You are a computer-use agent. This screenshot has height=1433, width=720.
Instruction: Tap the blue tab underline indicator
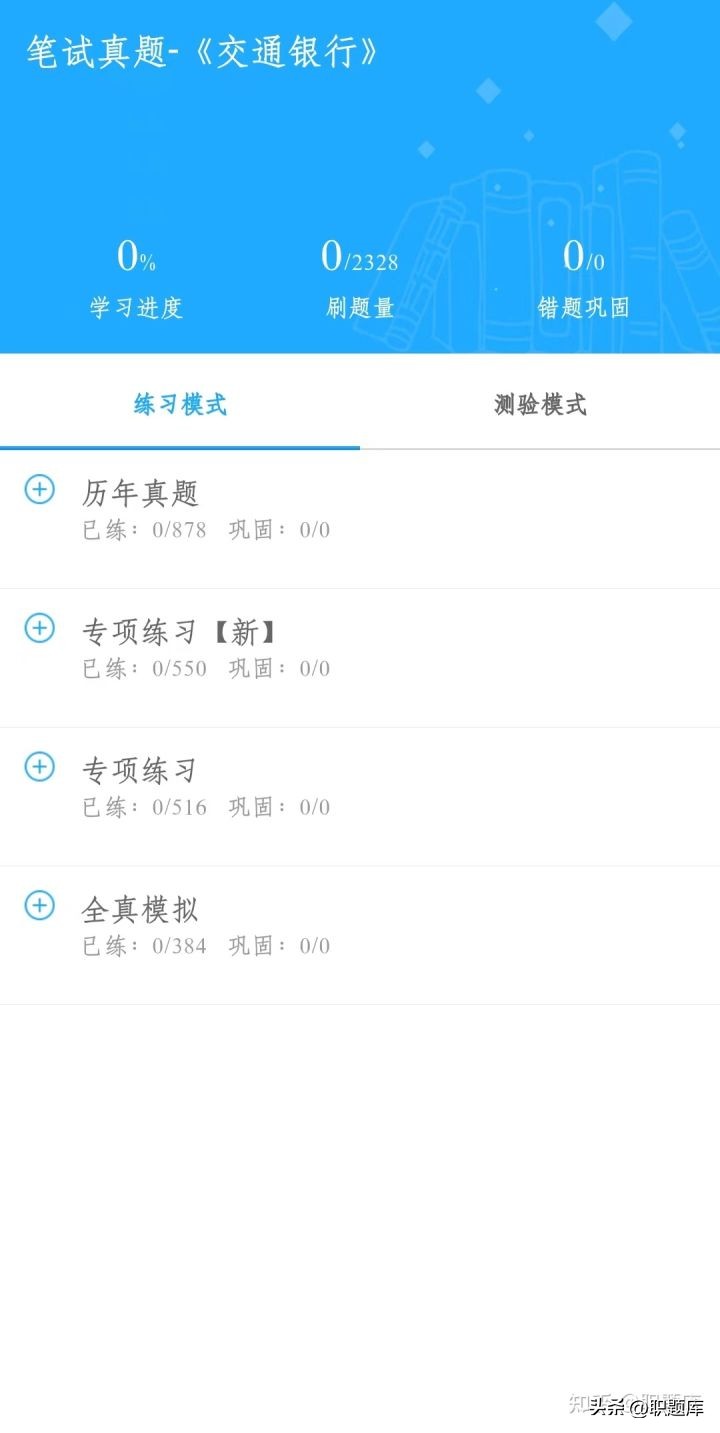pyautogui.click(x=180, y=450)
